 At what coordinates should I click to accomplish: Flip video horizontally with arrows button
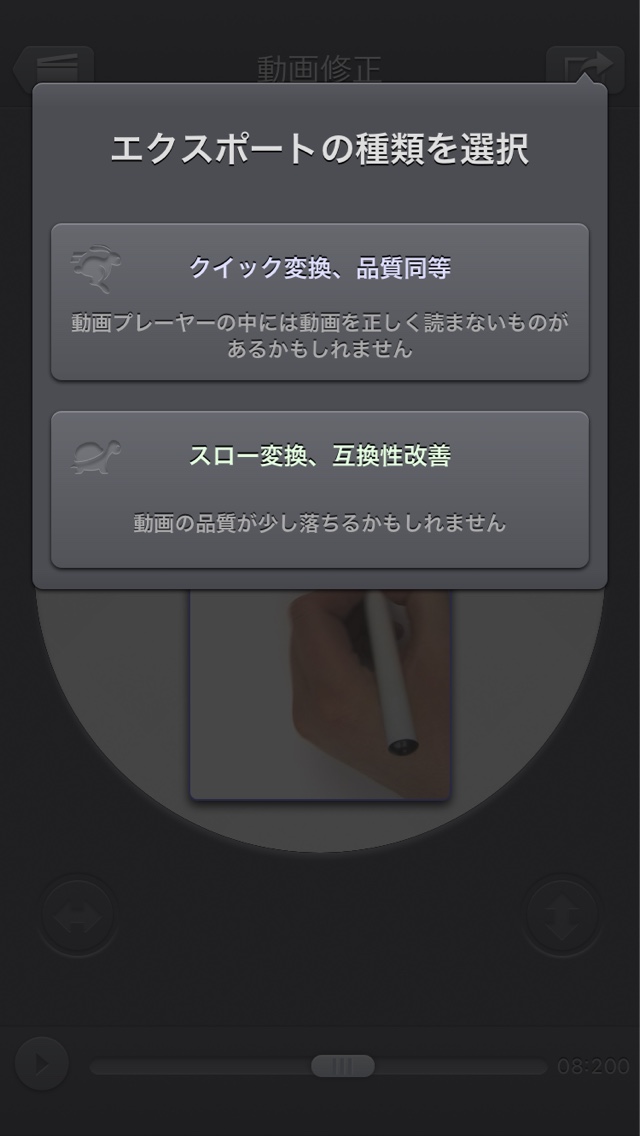coord(78,916)
